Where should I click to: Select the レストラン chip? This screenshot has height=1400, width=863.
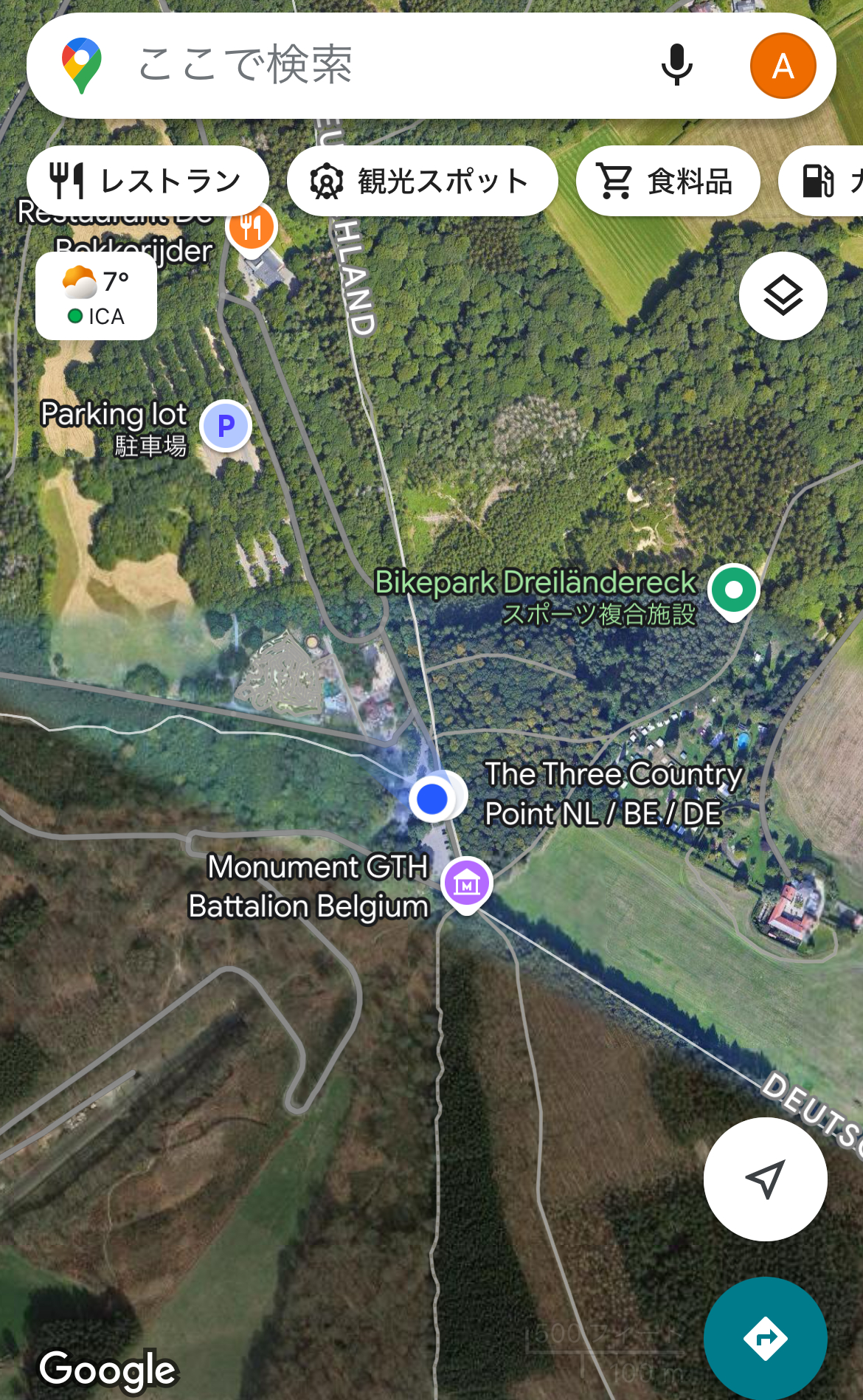[148, 182]
